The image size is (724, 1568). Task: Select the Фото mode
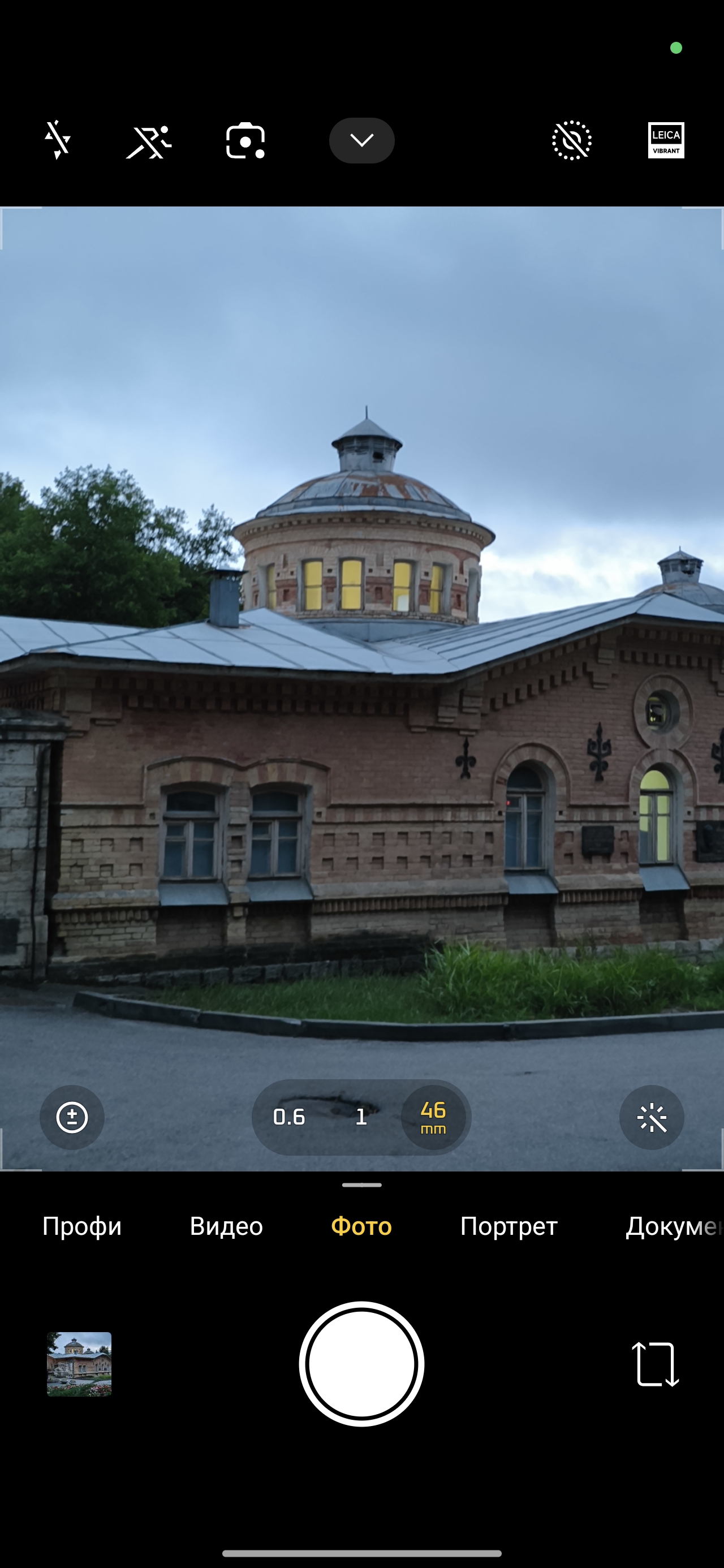click(361, 1226)
